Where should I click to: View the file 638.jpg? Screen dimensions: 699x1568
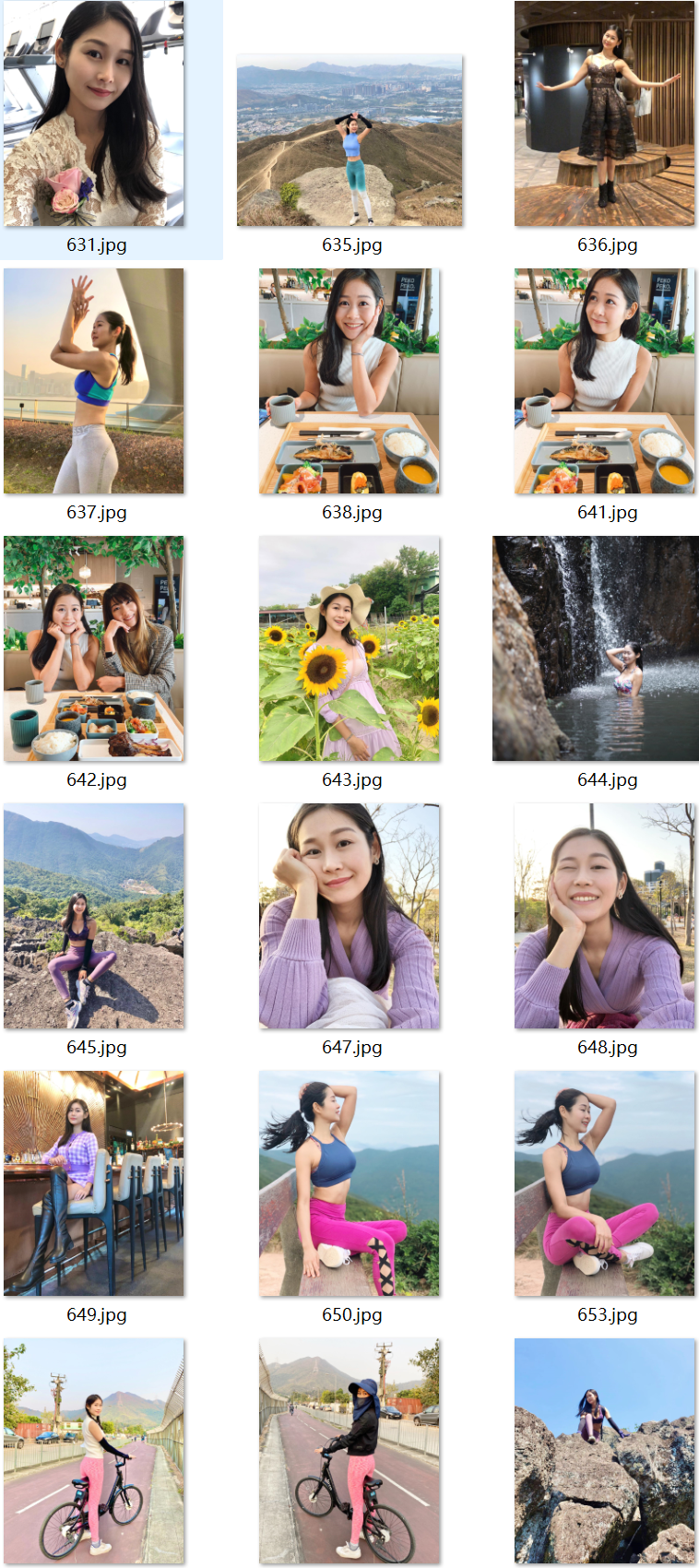(x=349, y=381)
